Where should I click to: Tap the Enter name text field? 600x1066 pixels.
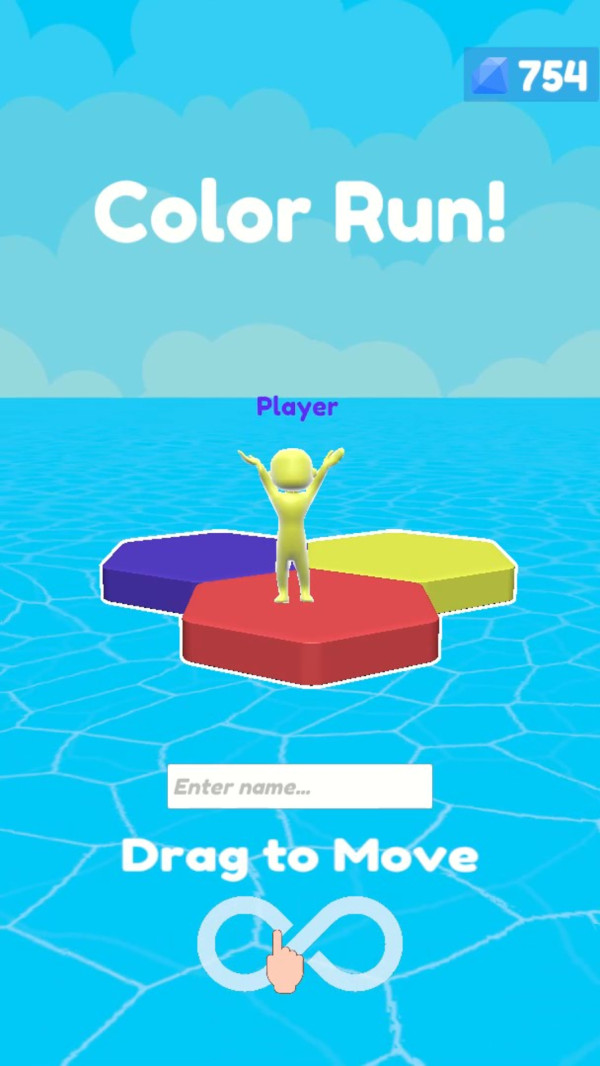(x=300, y=787)
